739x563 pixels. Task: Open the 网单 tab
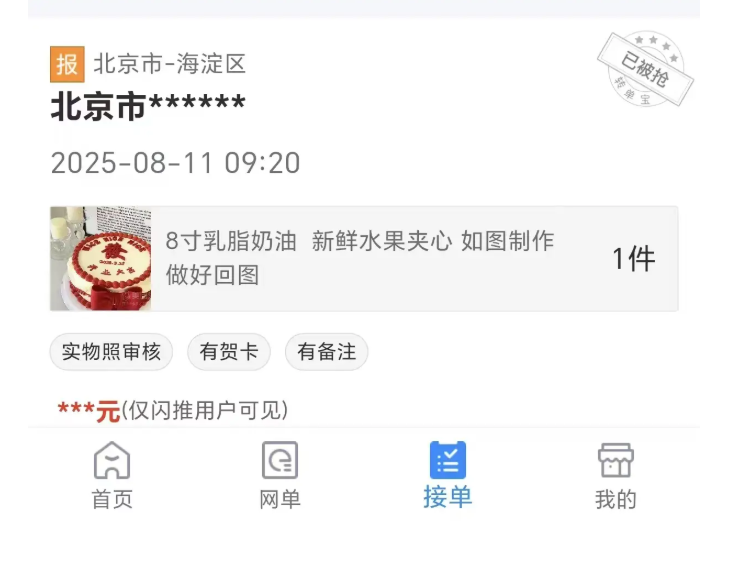coord(279,475)
